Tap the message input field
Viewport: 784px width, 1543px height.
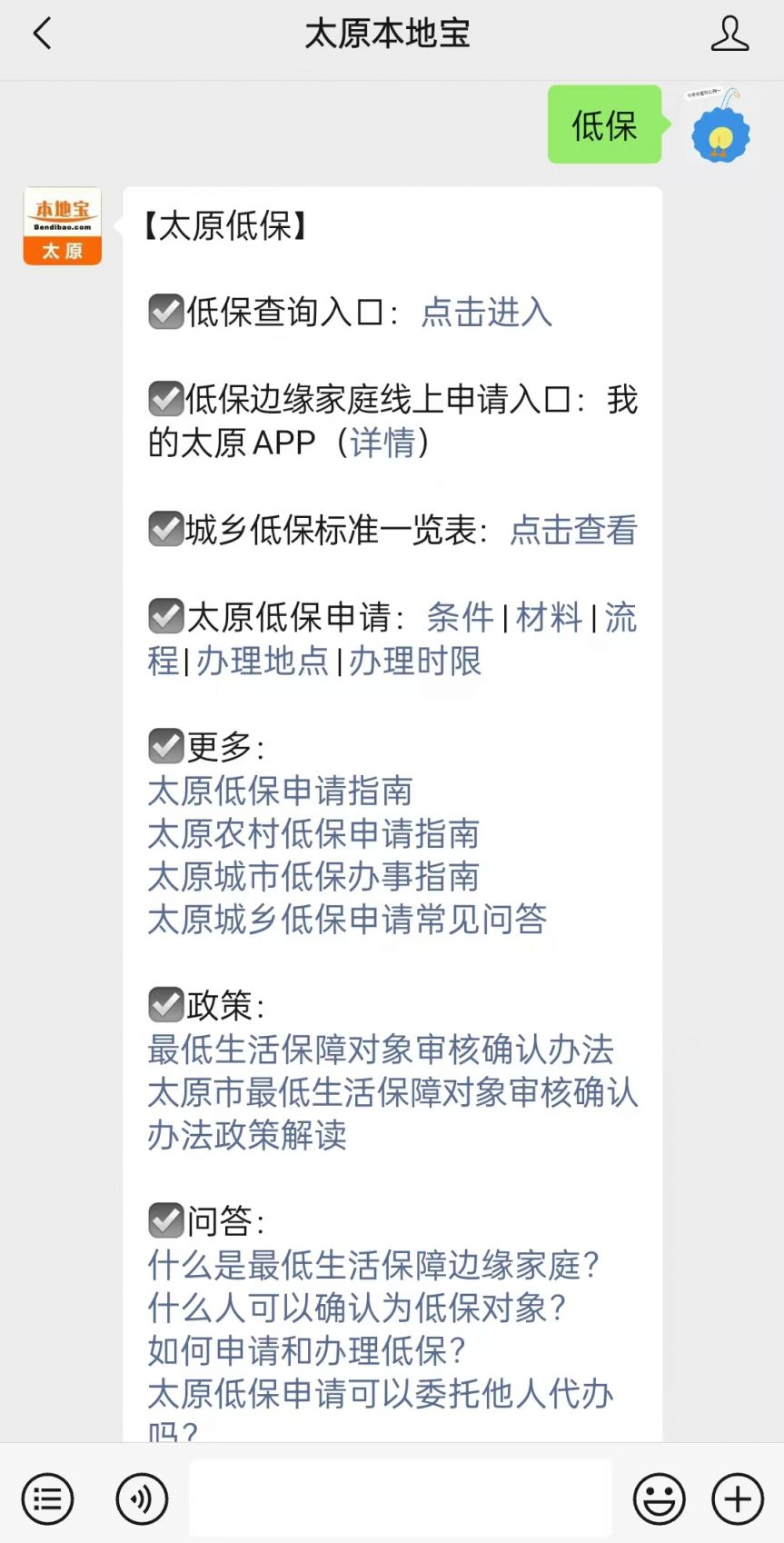tap(401, 1498)
